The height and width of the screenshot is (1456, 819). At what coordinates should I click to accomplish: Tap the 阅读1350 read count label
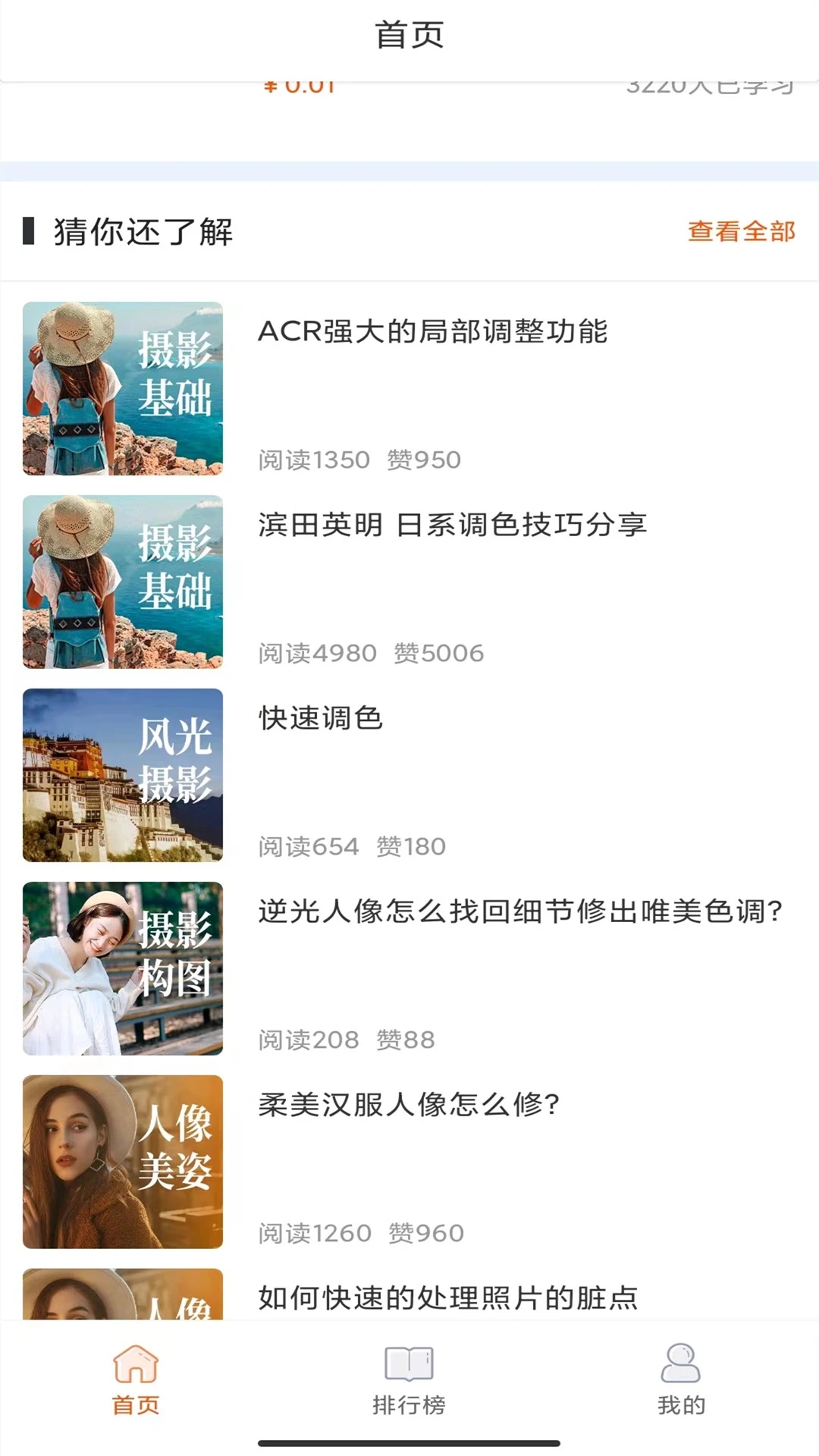point(312,458)
